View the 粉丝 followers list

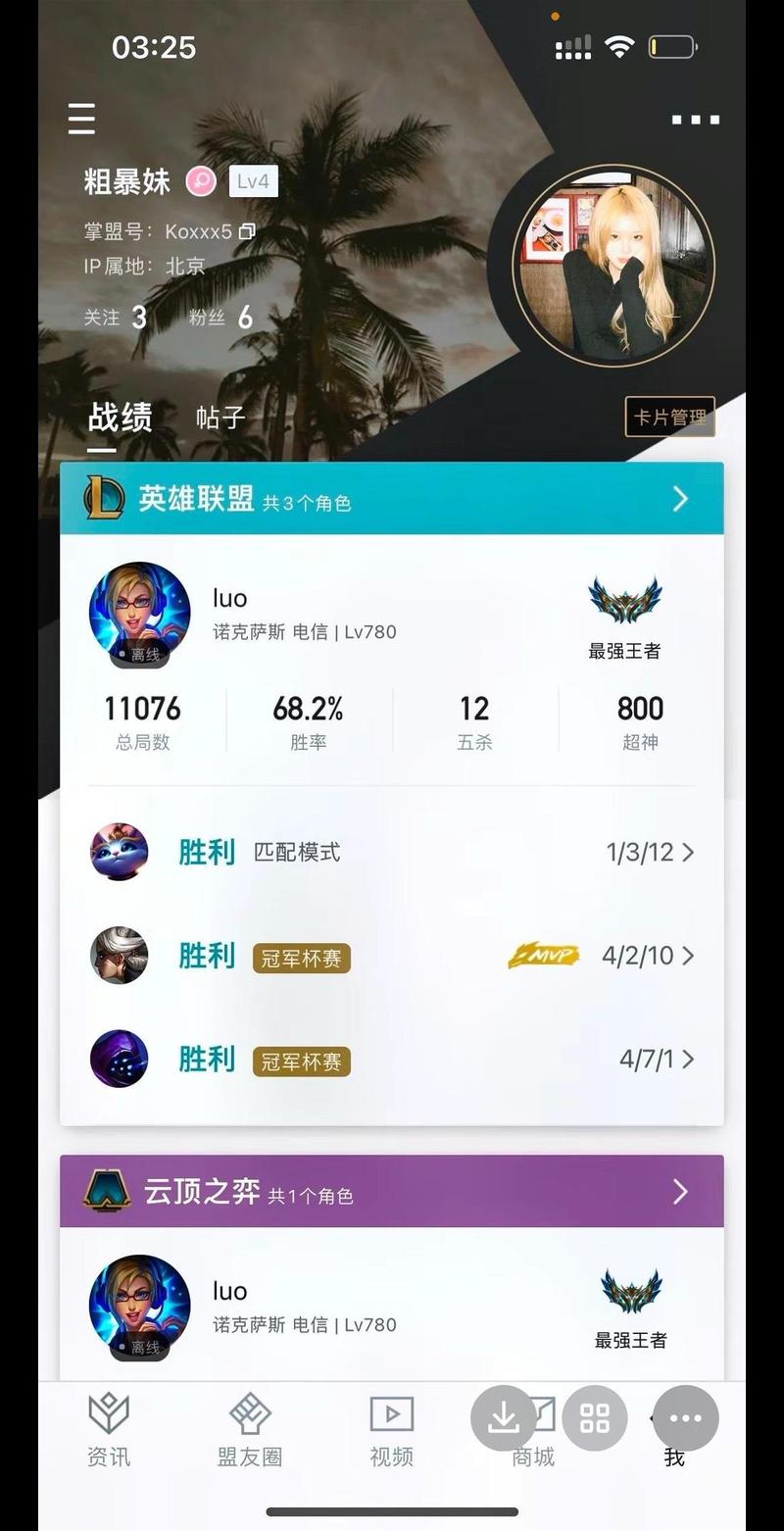220,317
